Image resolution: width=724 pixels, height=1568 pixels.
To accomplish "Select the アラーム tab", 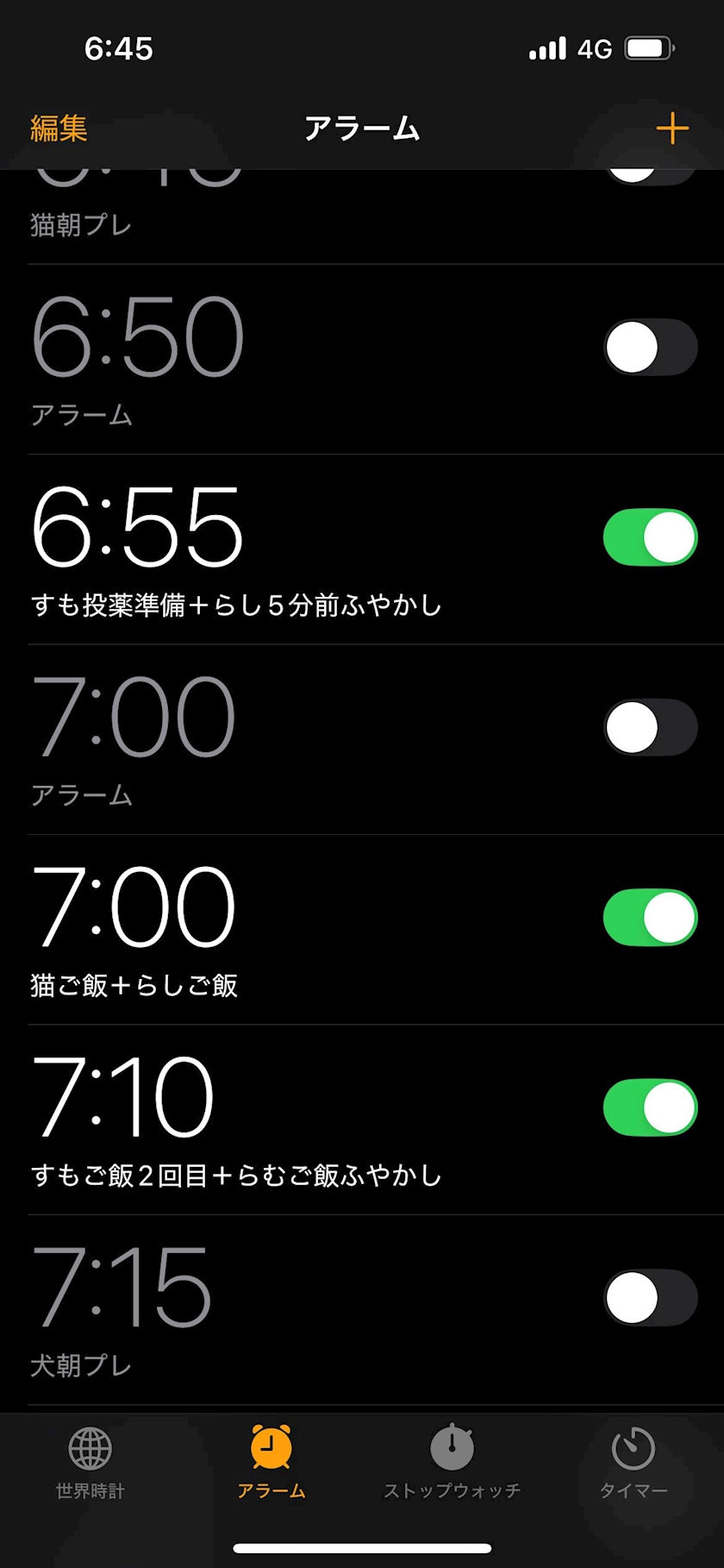I will point(271,1463).
